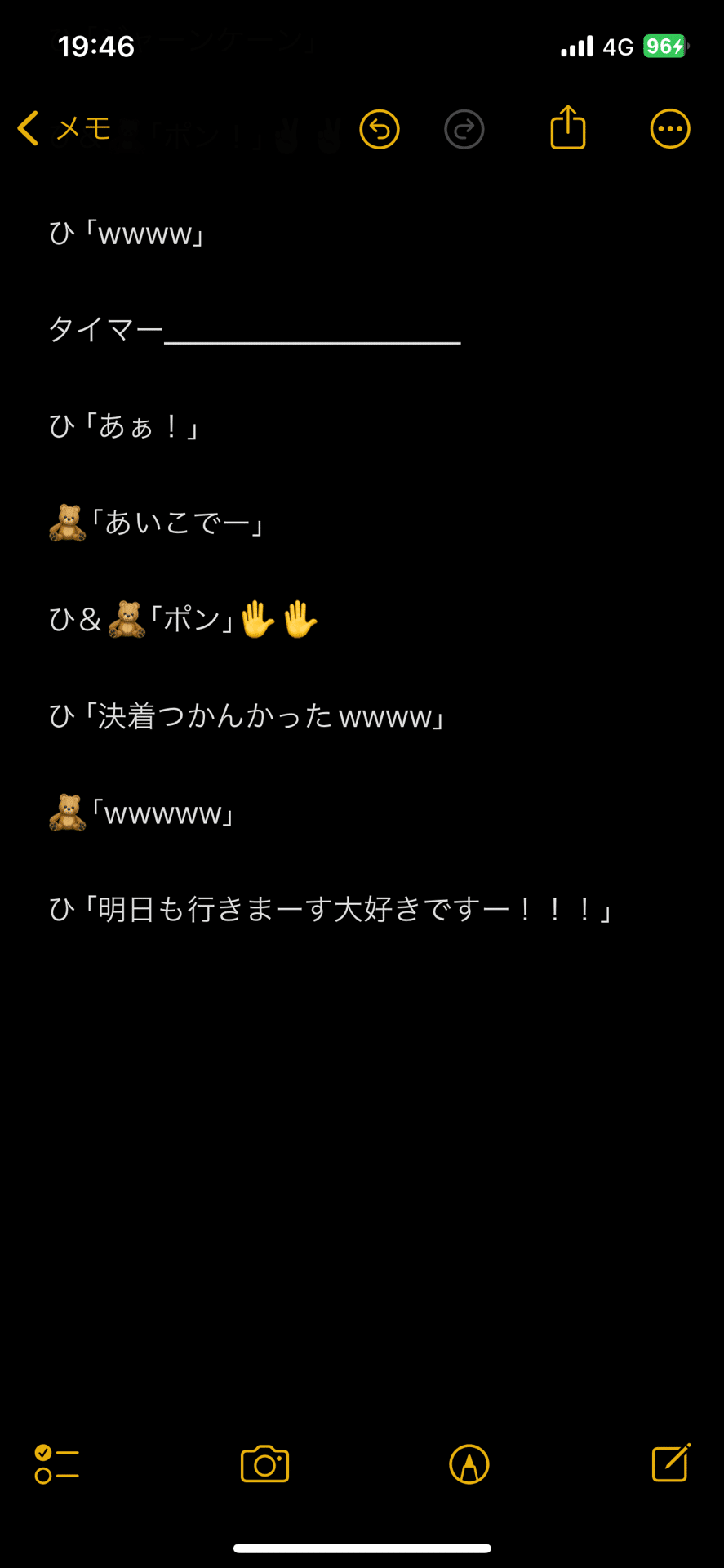724x1568 pixels.
Task: Share this note
Action: pyautogui.click(x=568, y=127)
